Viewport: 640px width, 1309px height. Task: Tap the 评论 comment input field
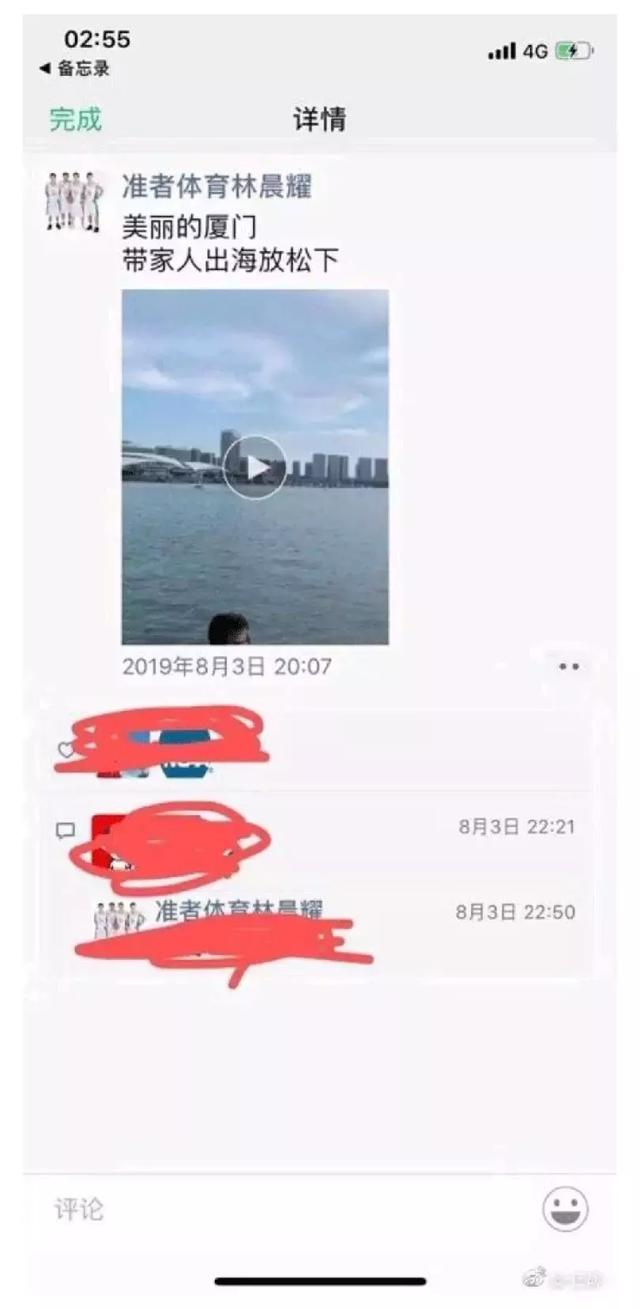pyautogui.click(x=280, y=1210)
